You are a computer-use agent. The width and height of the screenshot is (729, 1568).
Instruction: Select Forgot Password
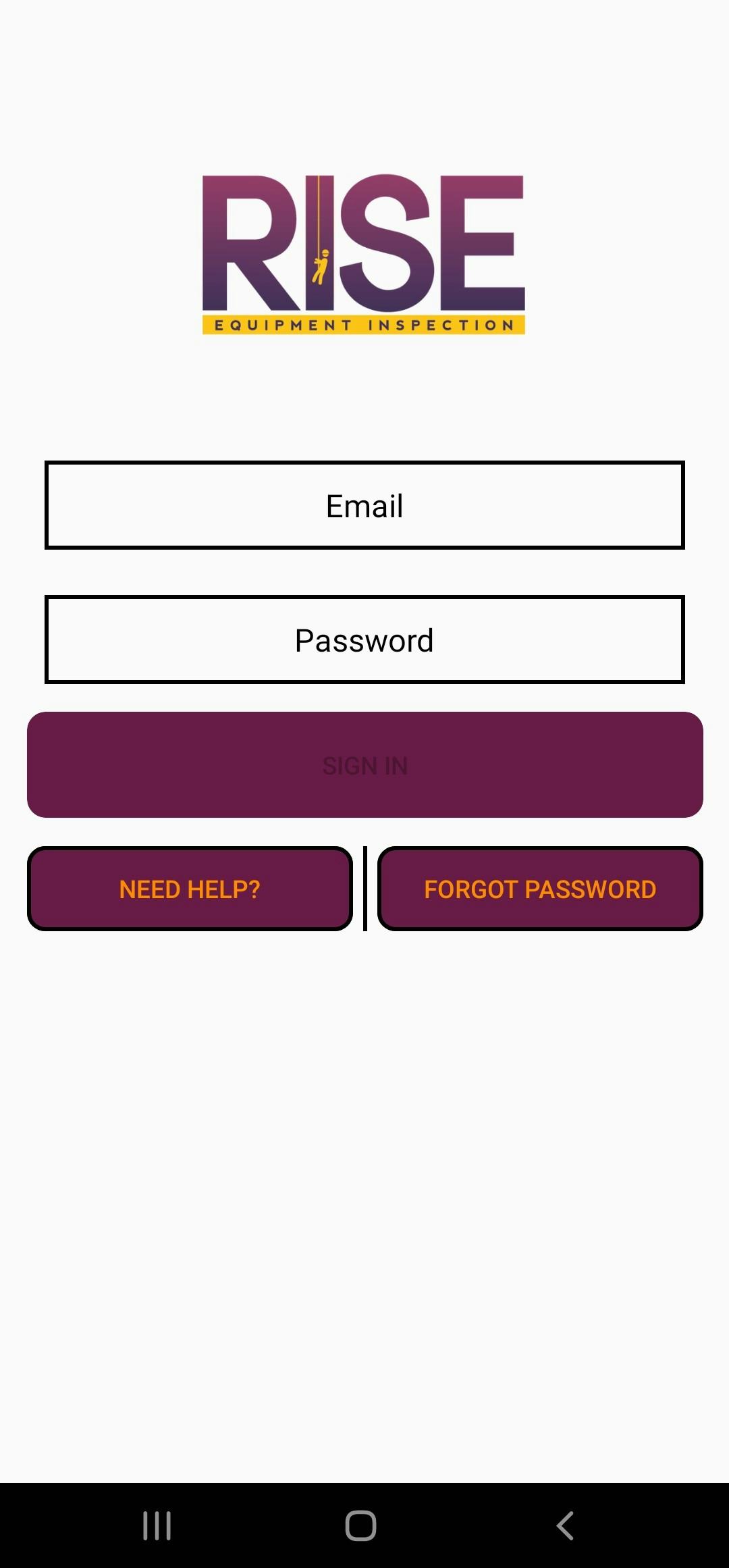click(540, 889)
